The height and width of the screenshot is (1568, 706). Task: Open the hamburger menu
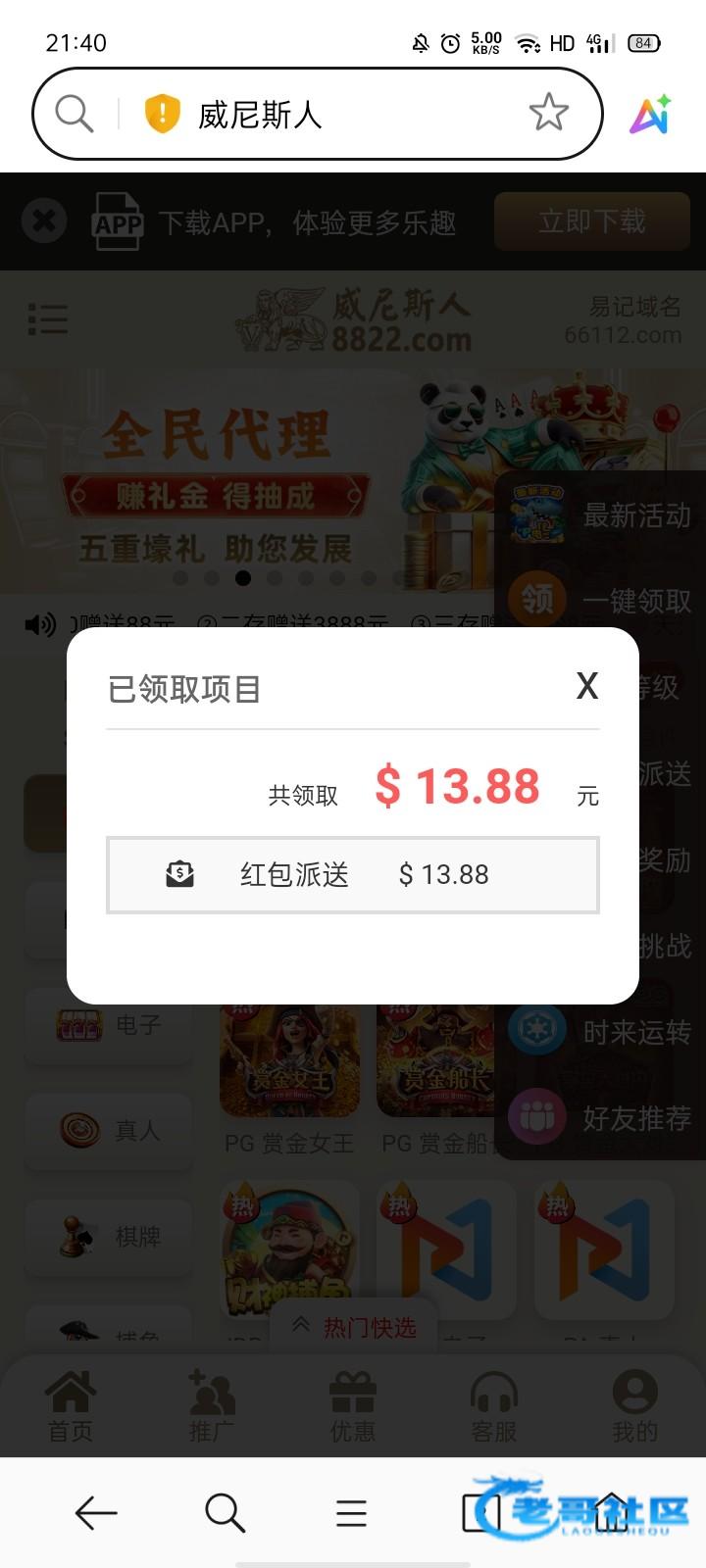click(x=47, y=319)
